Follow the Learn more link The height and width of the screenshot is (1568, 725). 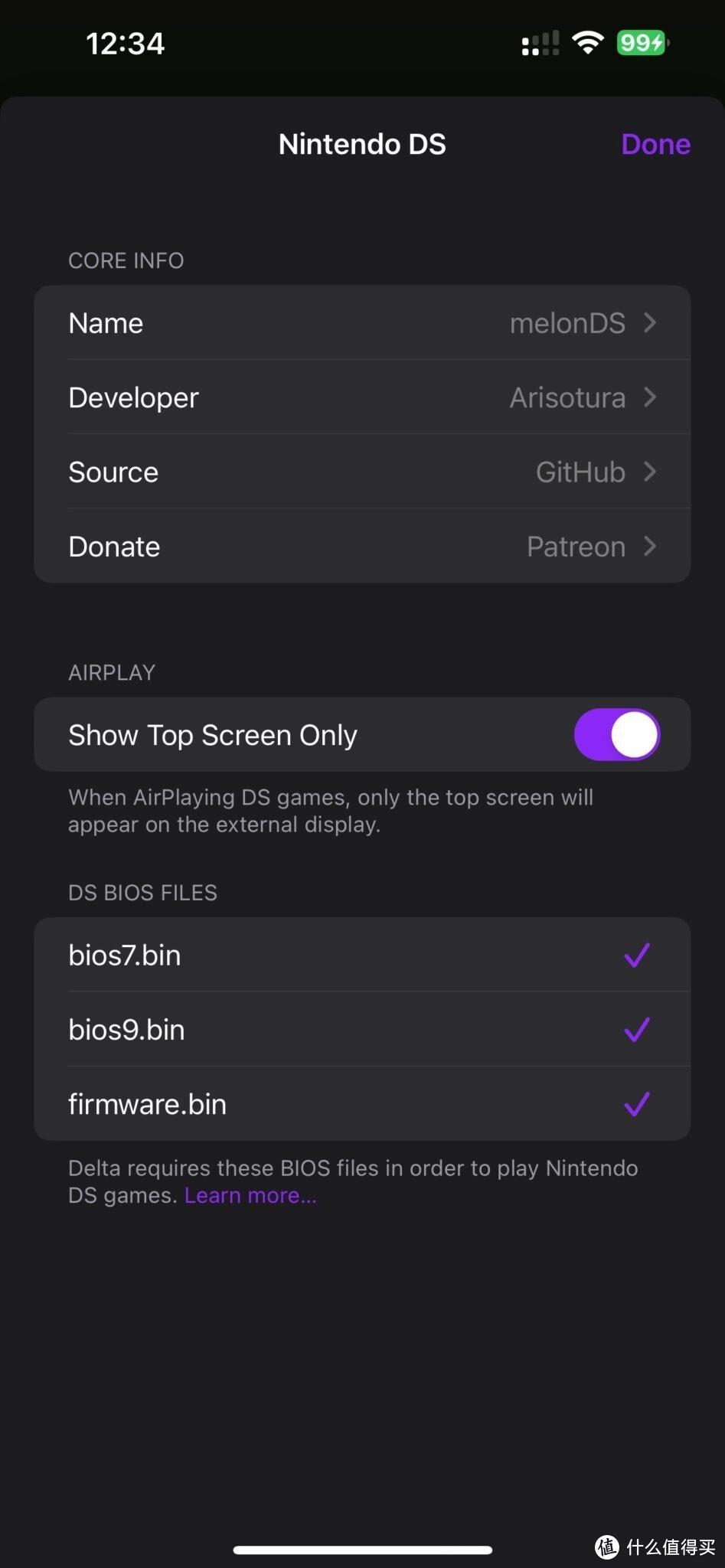(250, 1195)
